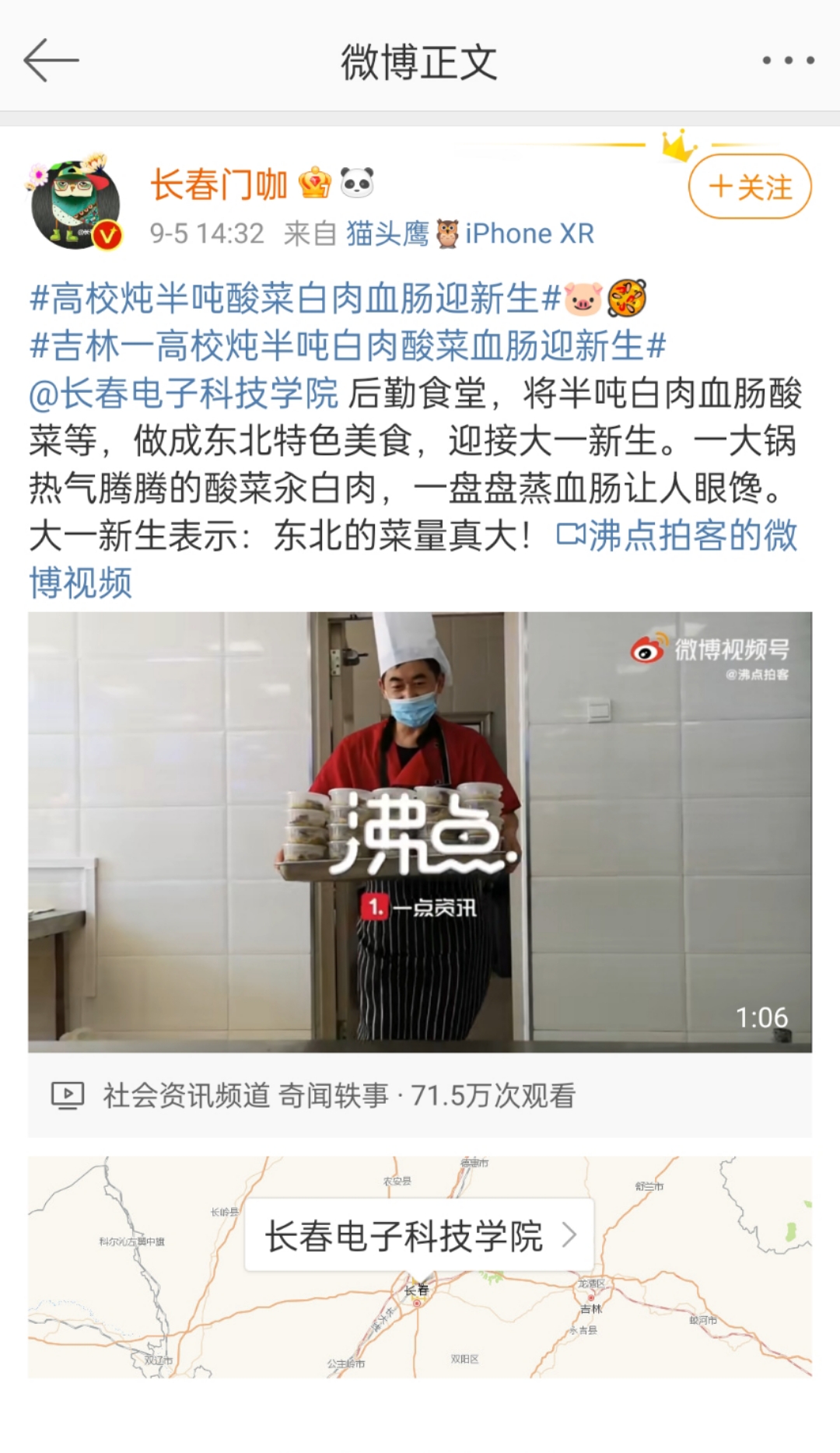Tap 猫头鹰 iPhone XR source link

pos(470,233)
